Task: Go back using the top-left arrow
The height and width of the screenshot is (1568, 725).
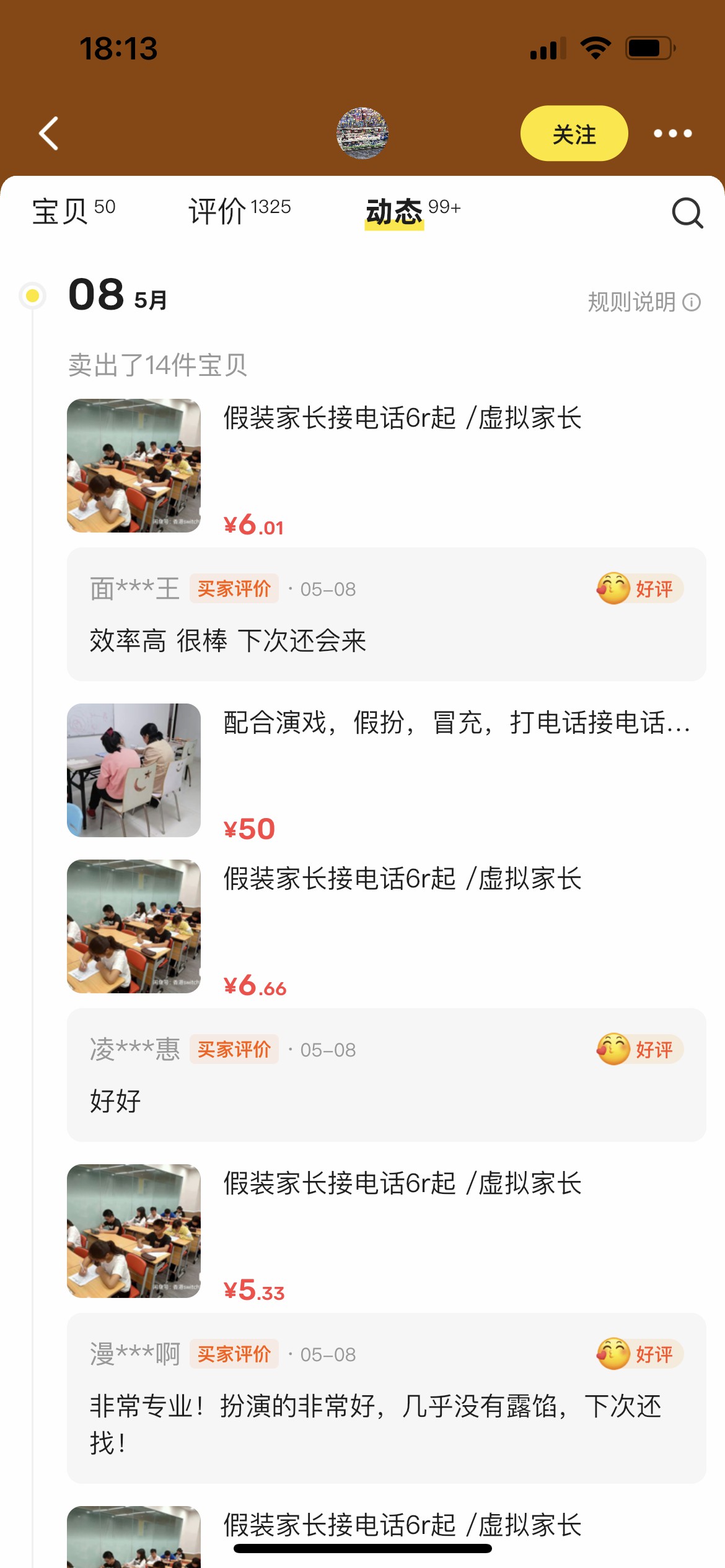Action: [x=49, y=133]
